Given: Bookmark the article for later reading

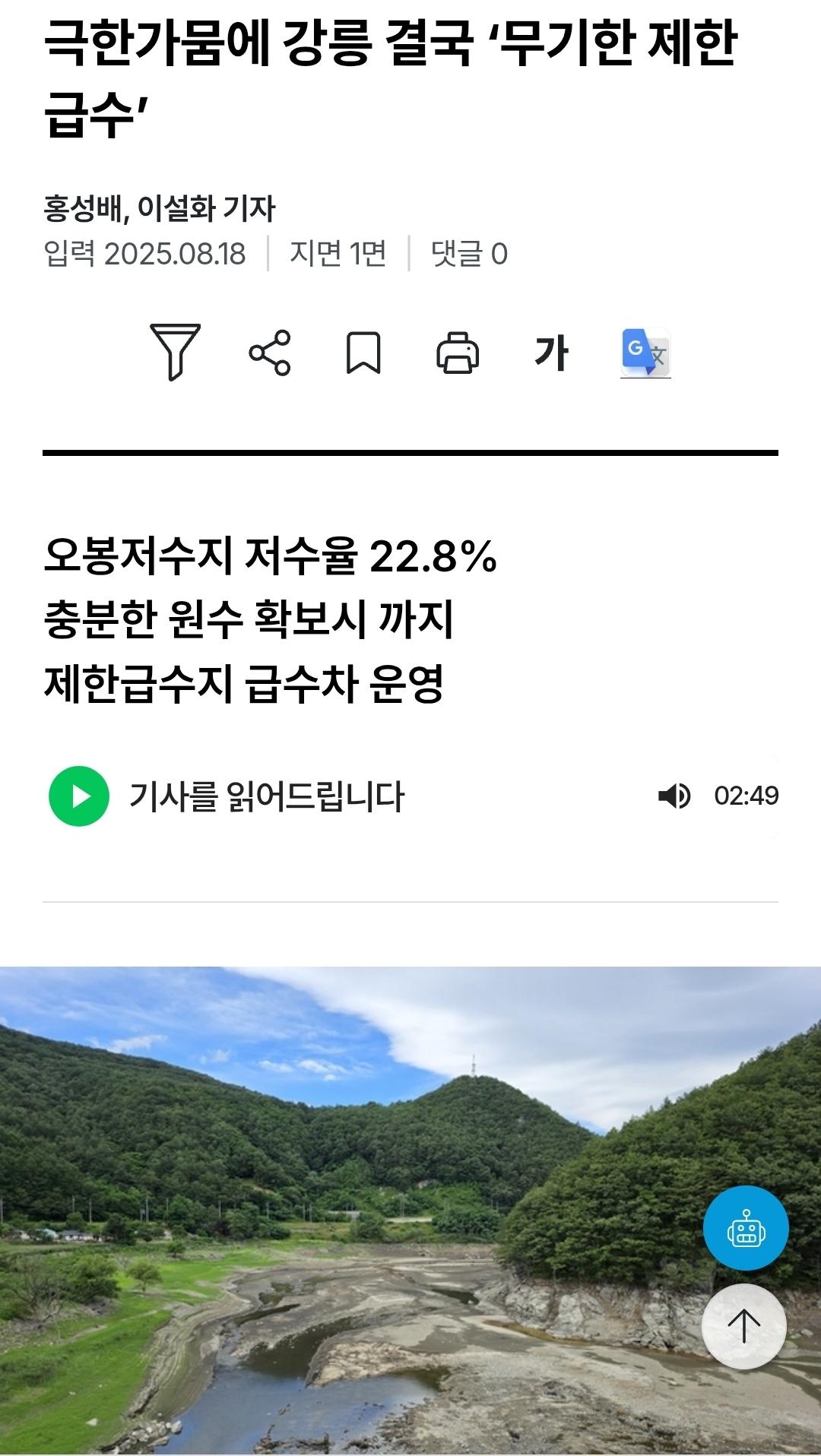Looking at the screenshot, I should click(x=365, y=352).
